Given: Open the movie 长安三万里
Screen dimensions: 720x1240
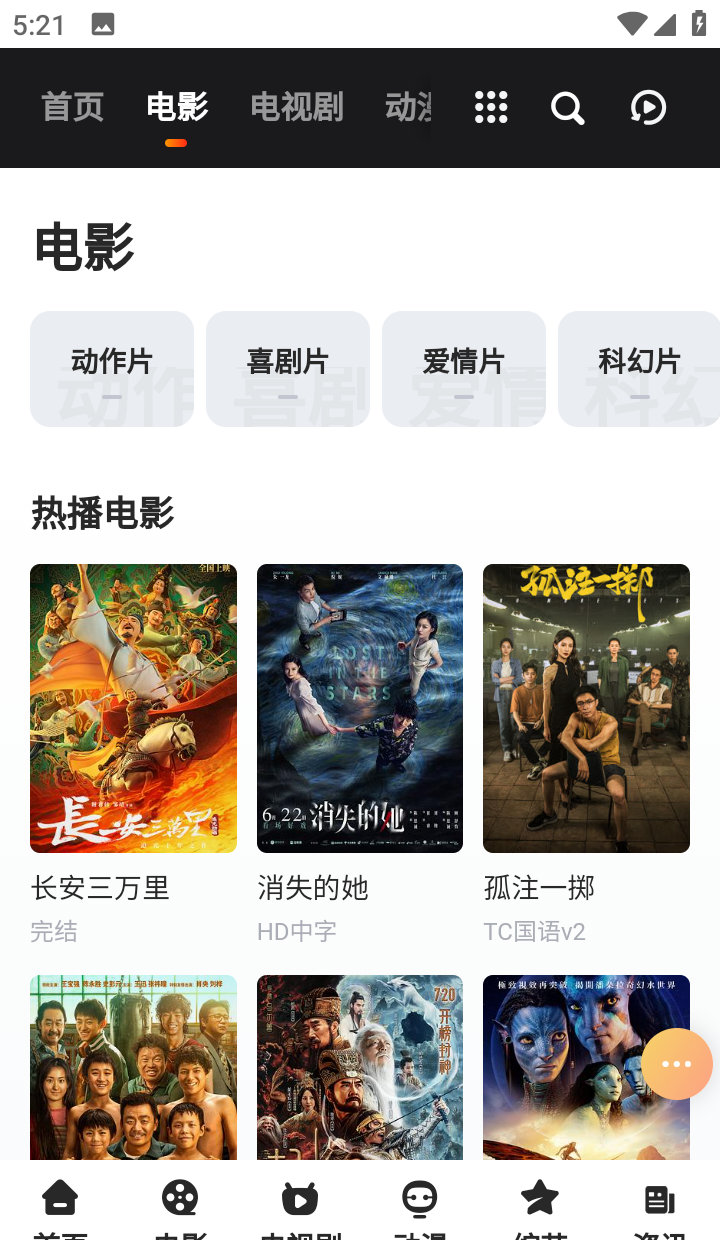Looking at the screenshot, I should point(133,708).
